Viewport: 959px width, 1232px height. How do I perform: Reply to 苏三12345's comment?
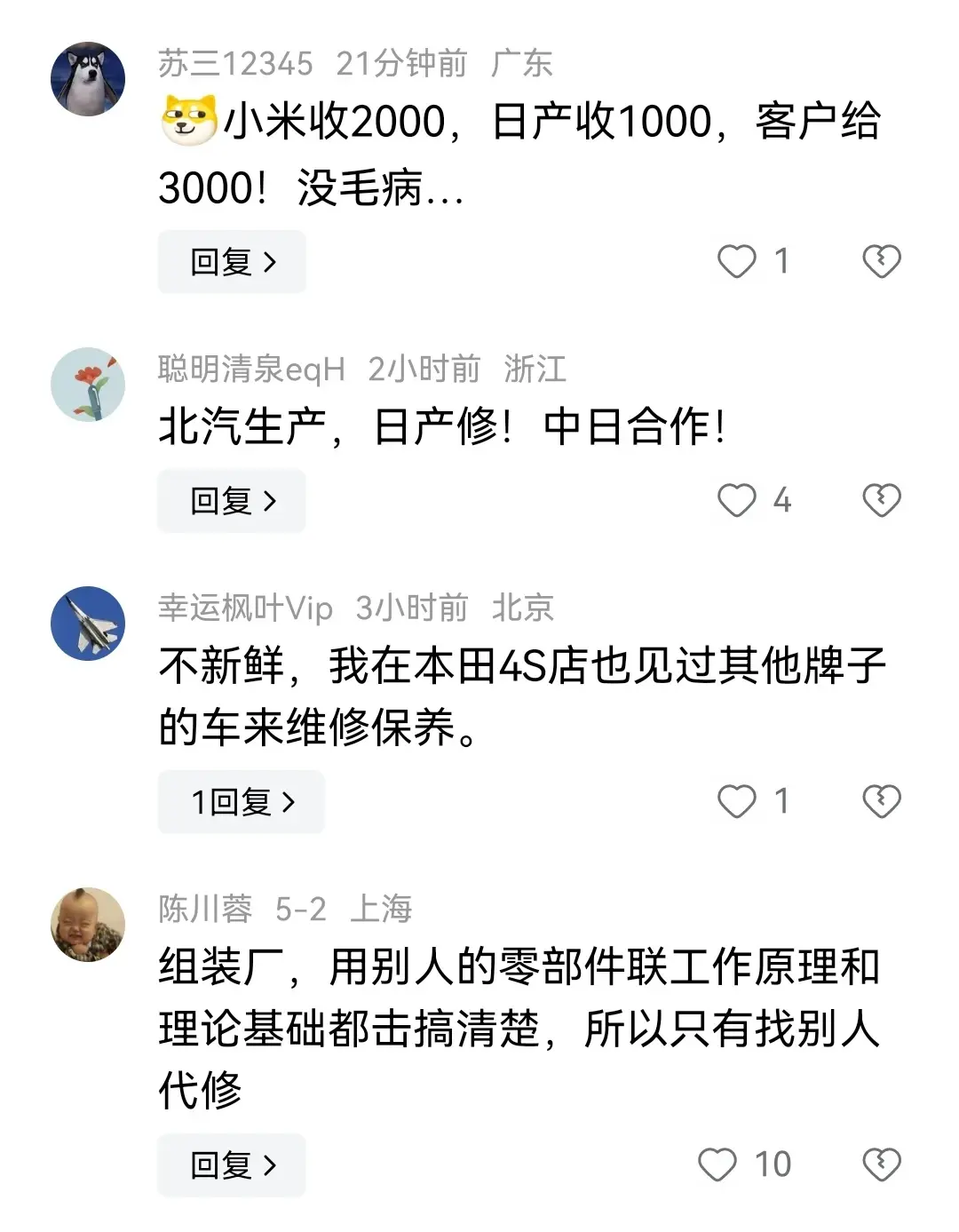coord(232,262)
